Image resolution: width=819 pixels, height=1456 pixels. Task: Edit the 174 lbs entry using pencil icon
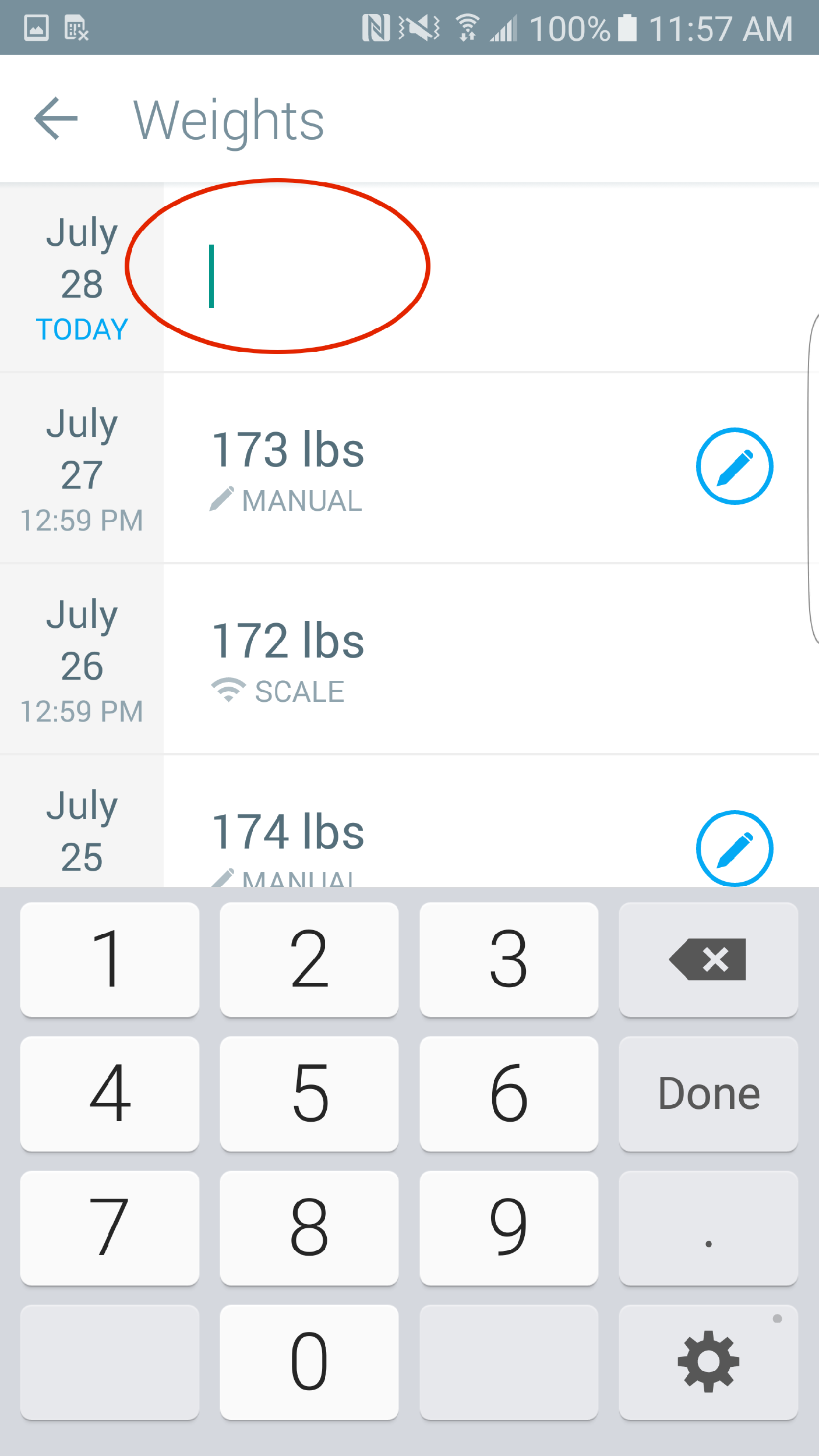pyautogui.click(x=734, y=849)
